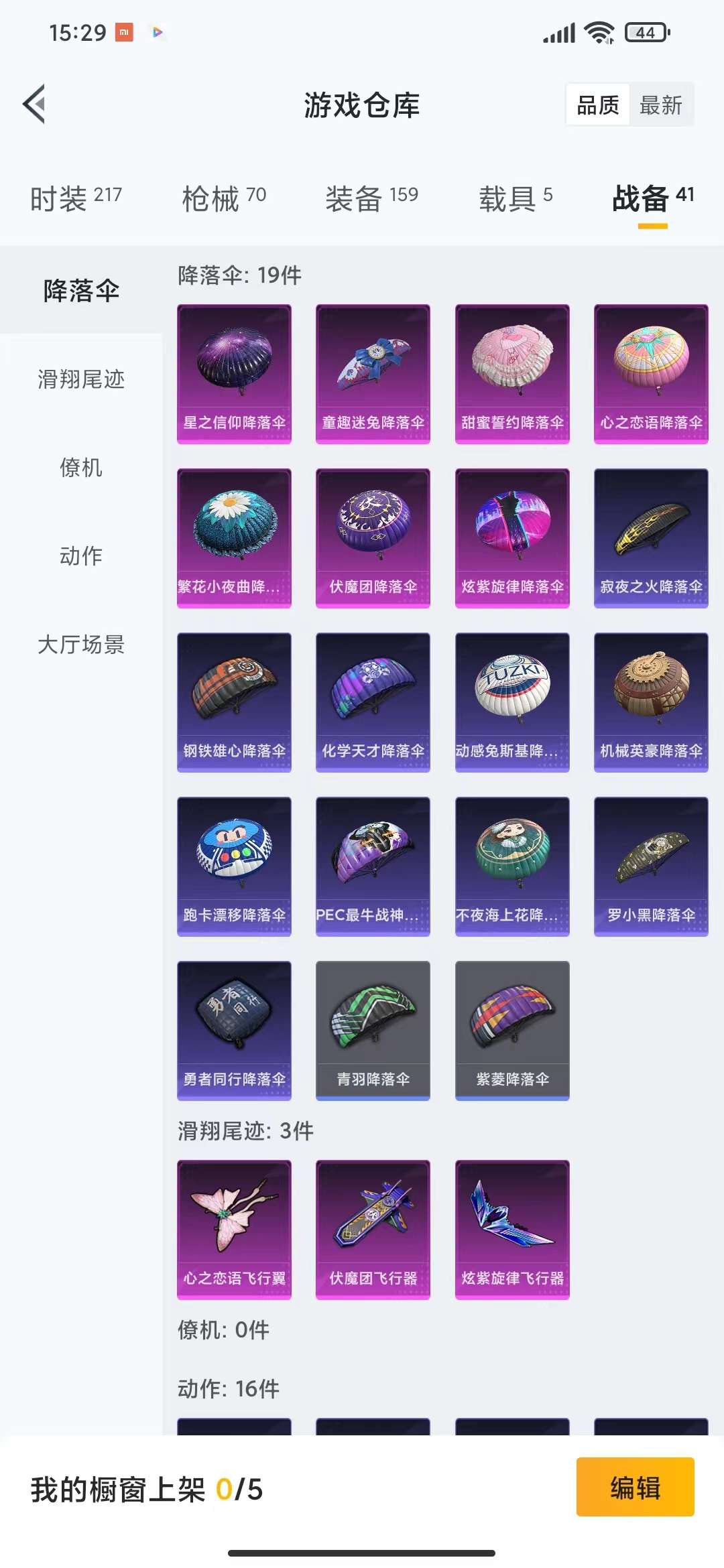The image size is (724, 1568).
Task: Open the 载具 tab
Action: [x=515, y=198]
